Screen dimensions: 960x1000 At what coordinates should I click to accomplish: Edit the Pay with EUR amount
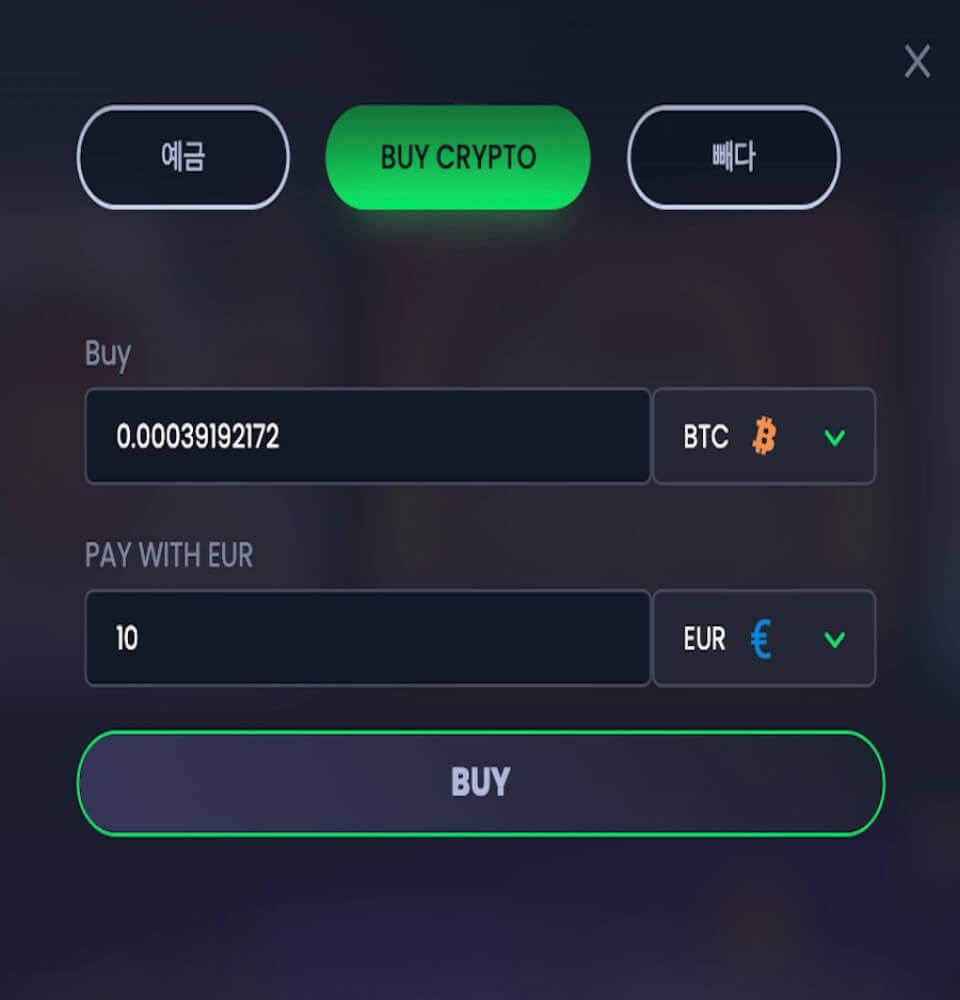[367, 638]
